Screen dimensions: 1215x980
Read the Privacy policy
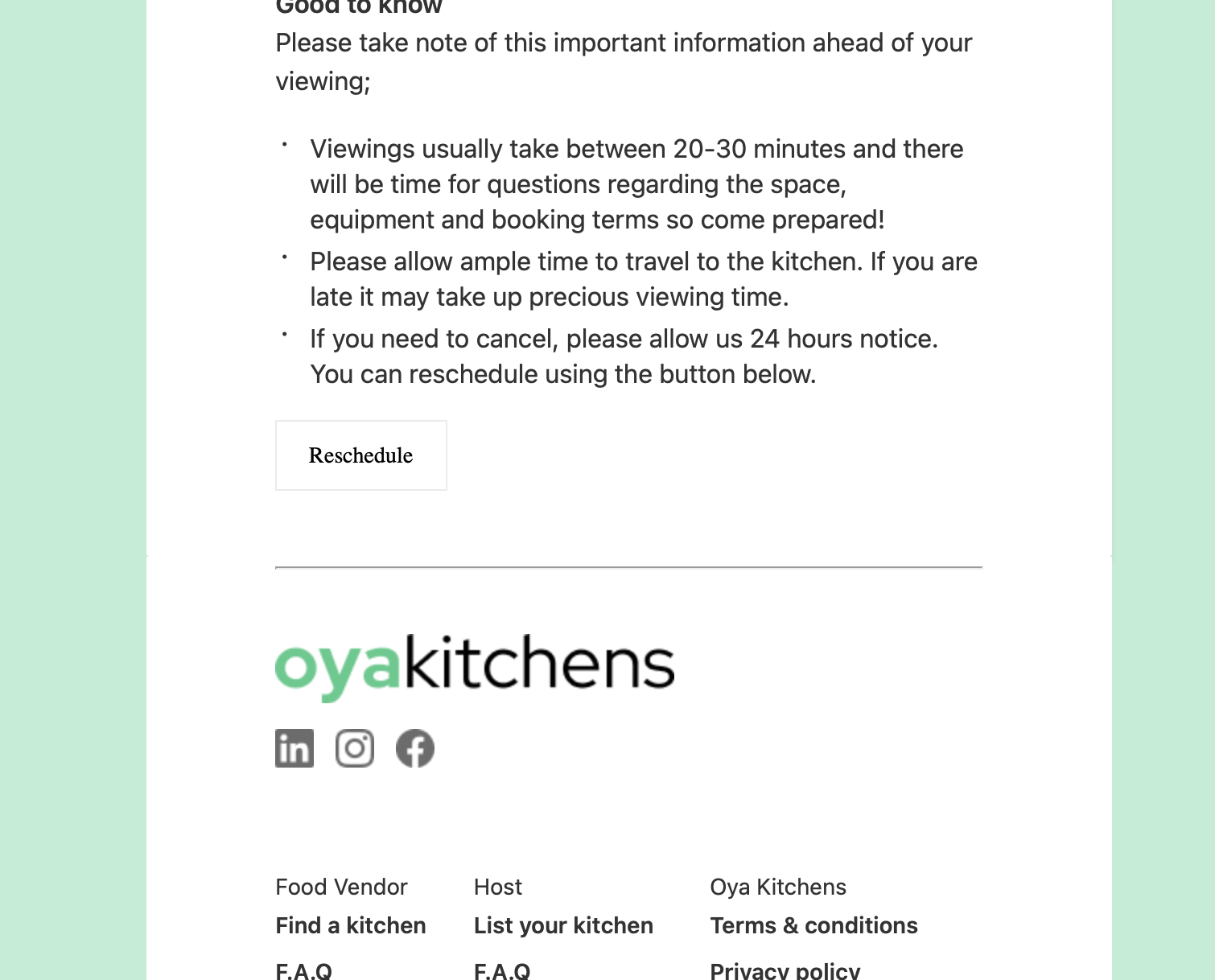(785, 970)
